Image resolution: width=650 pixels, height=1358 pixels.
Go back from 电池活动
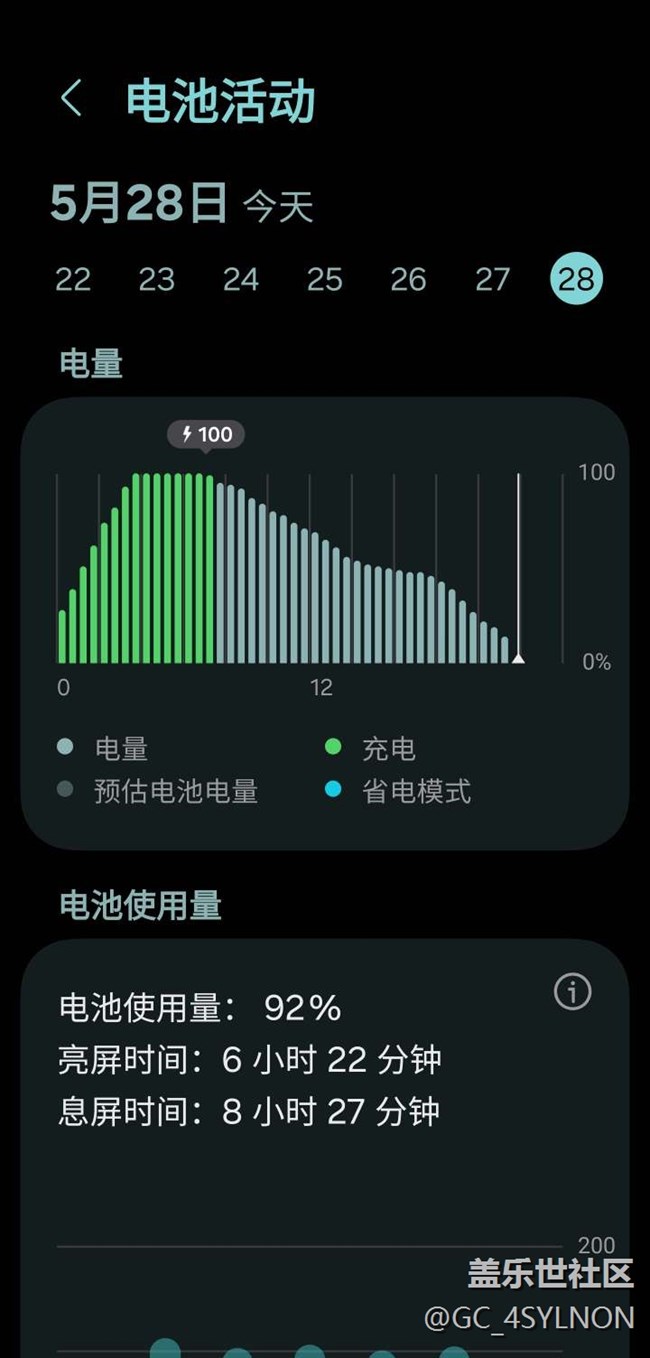pyautogui.click(x=71, y=100)
